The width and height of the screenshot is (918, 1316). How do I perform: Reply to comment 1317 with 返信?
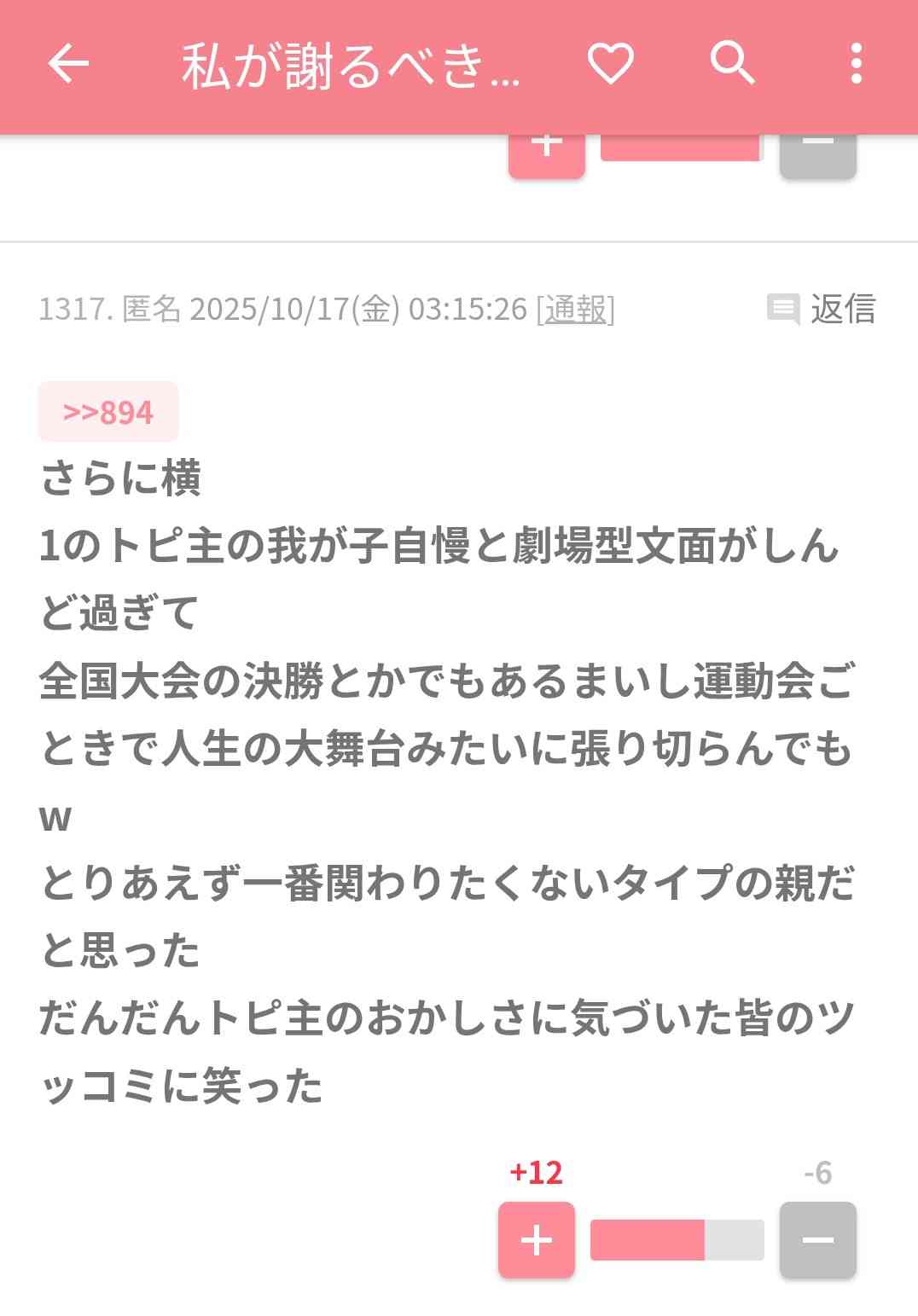pyautogui.click(x=822, y=309)
